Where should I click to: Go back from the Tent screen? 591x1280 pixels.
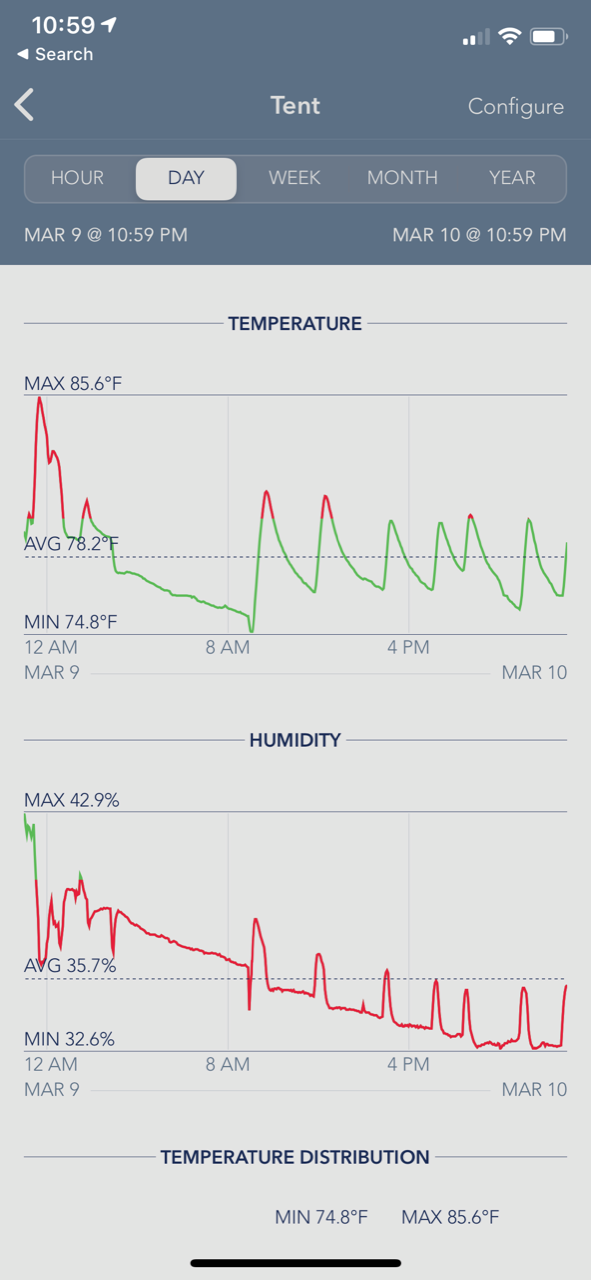25,105
